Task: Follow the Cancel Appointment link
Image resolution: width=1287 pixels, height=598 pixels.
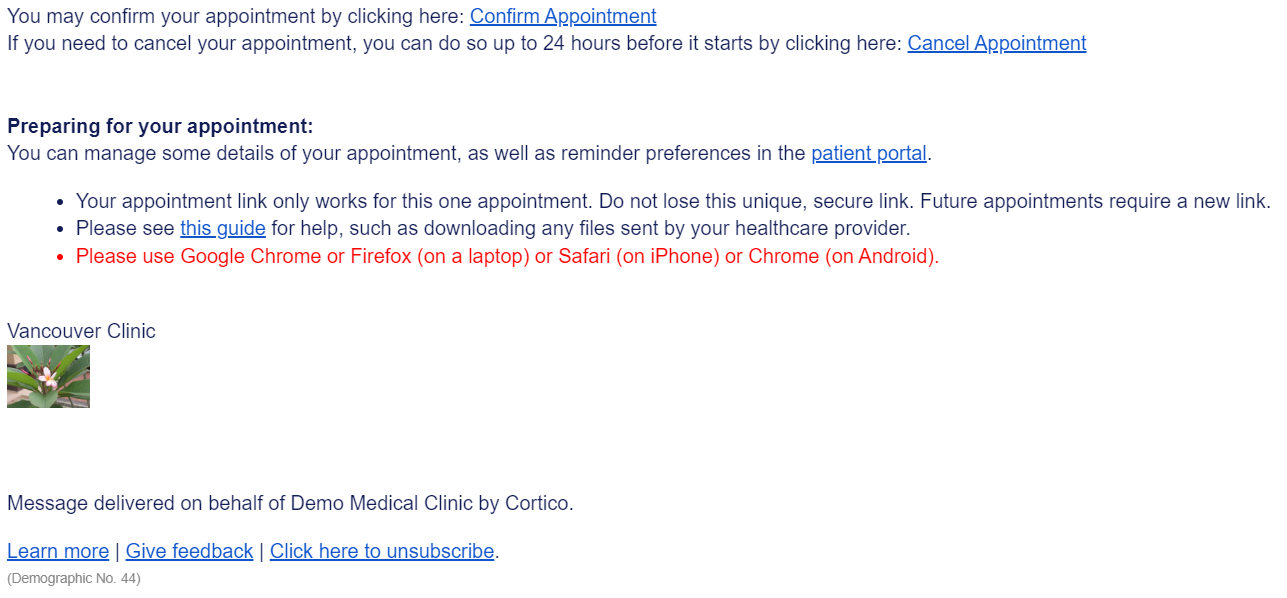Action: [x=996, y=43]
